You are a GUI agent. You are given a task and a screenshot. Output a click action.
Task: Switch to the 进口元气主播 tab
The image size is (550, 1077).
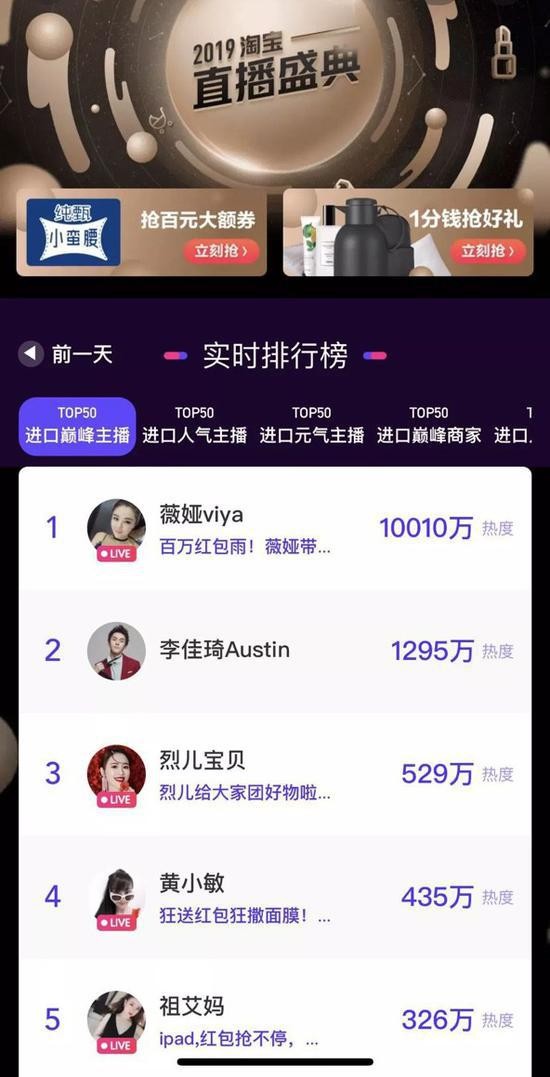point(312,426)
